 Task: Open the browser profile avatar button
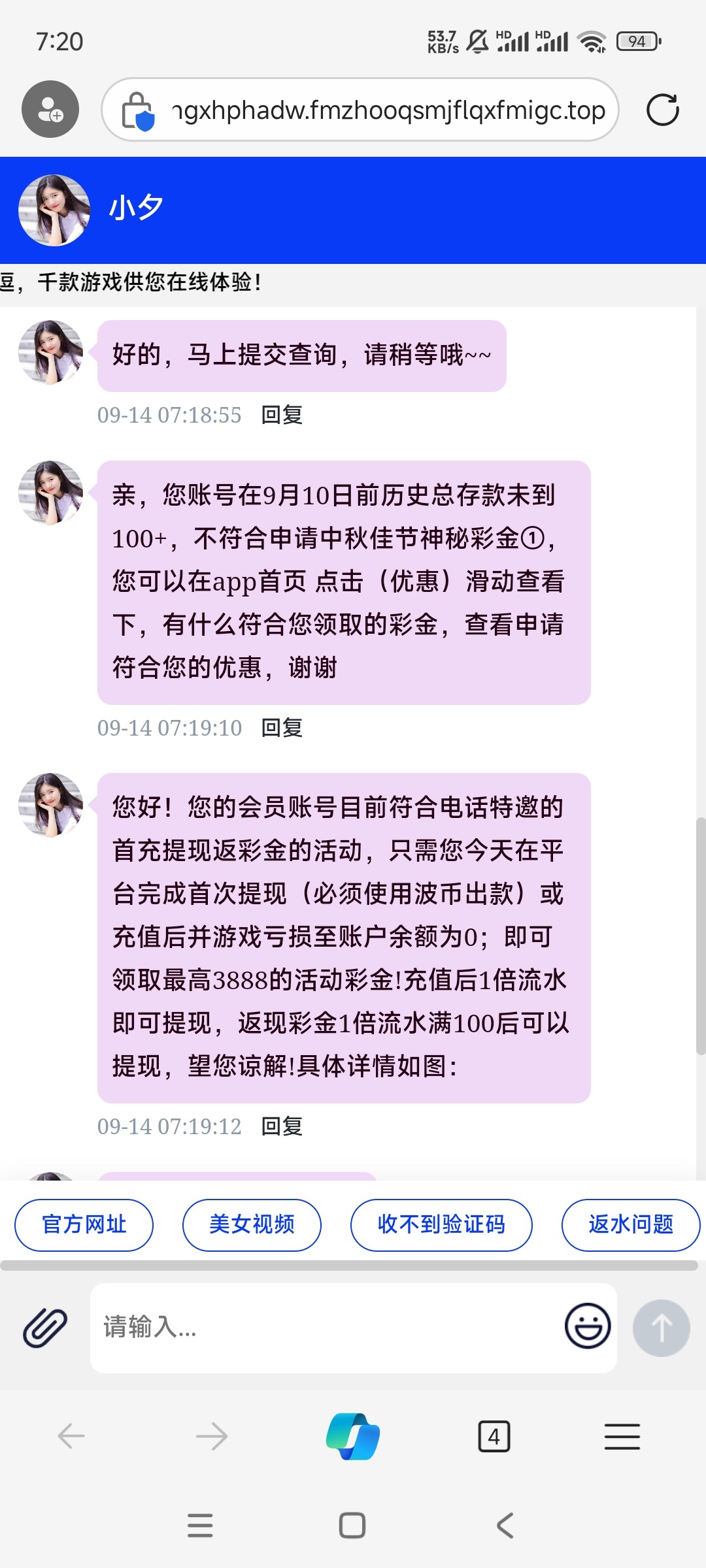(50, 109)
